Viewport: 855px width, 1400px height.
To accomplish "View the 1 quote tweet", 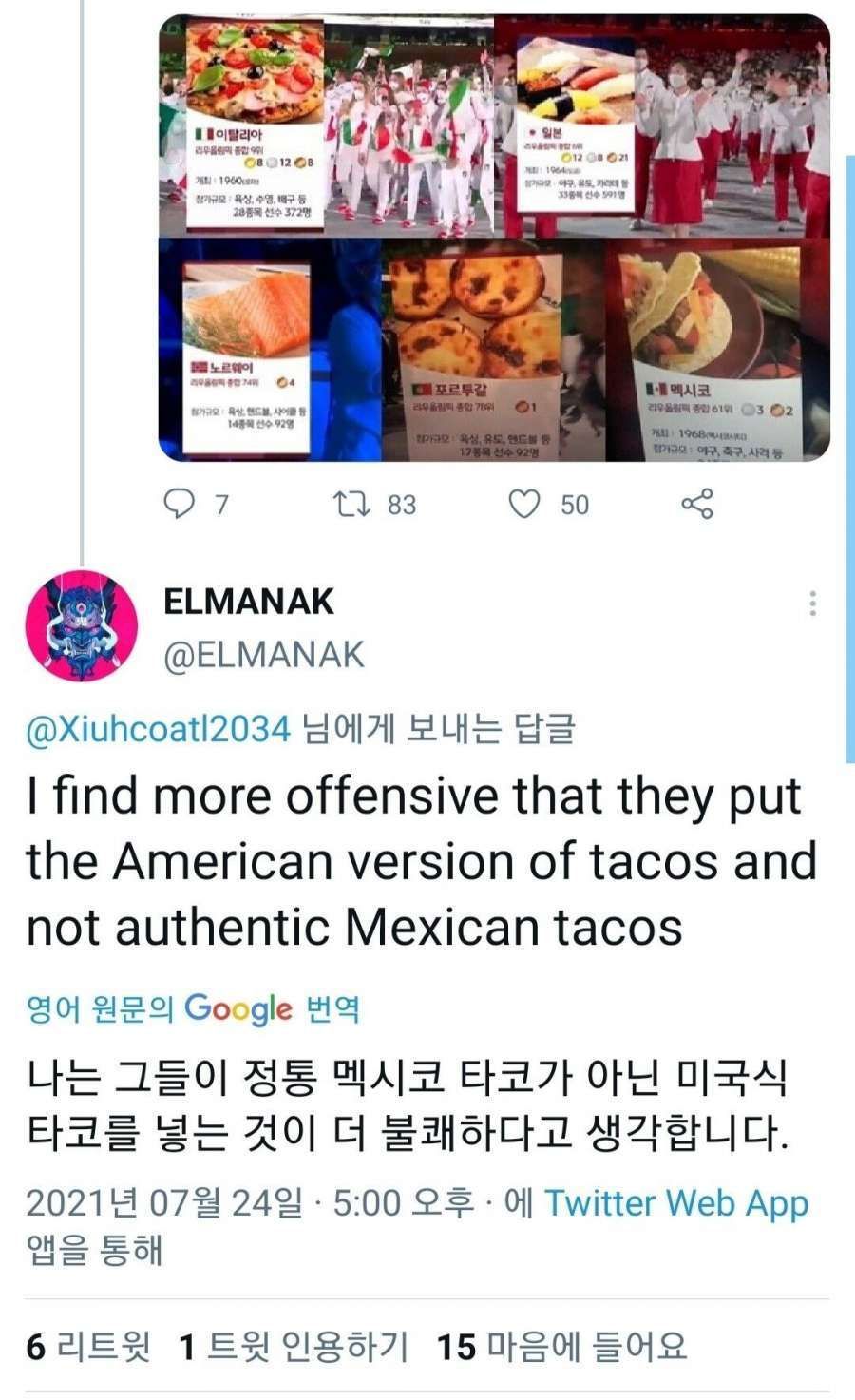I will click(x=294, y=1346).
